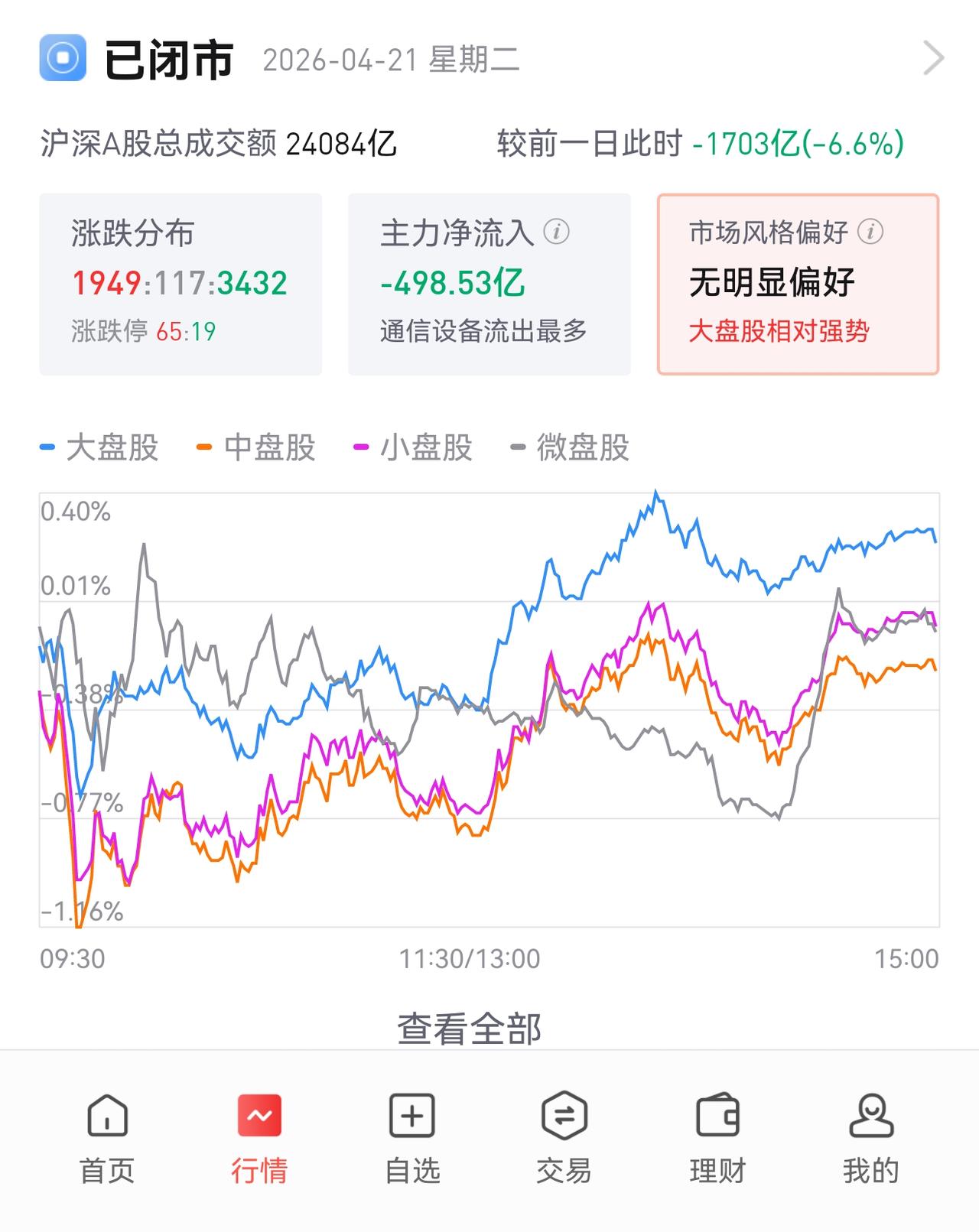Select the 市场风格偏好 card

click(x=798, y=284)
